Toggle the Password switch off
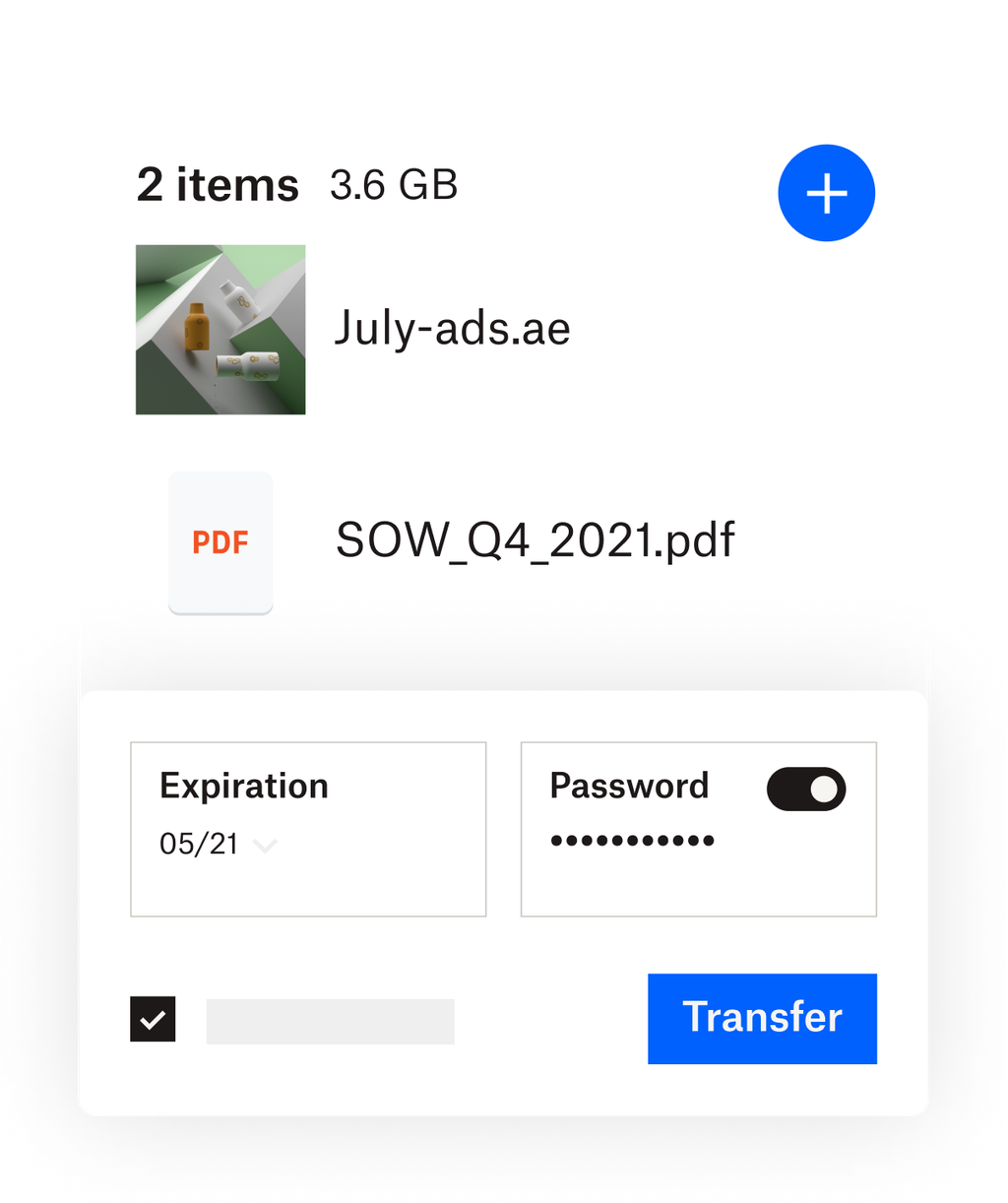This screenshot has height=1203, width=1008. pos(805,789)
